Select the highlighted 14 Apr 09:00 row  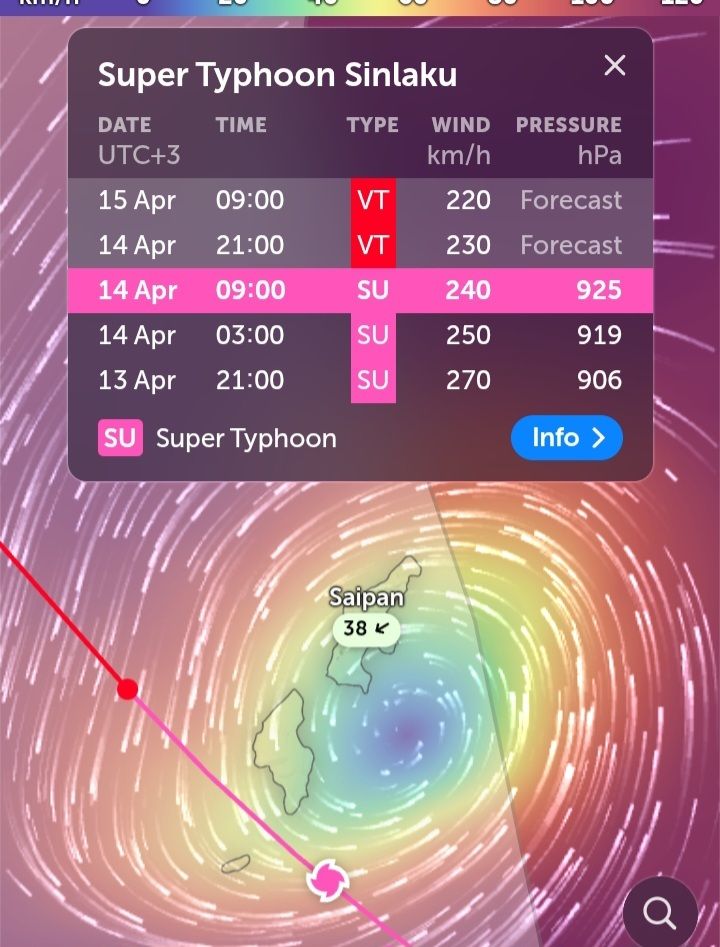tap(360, 290)
